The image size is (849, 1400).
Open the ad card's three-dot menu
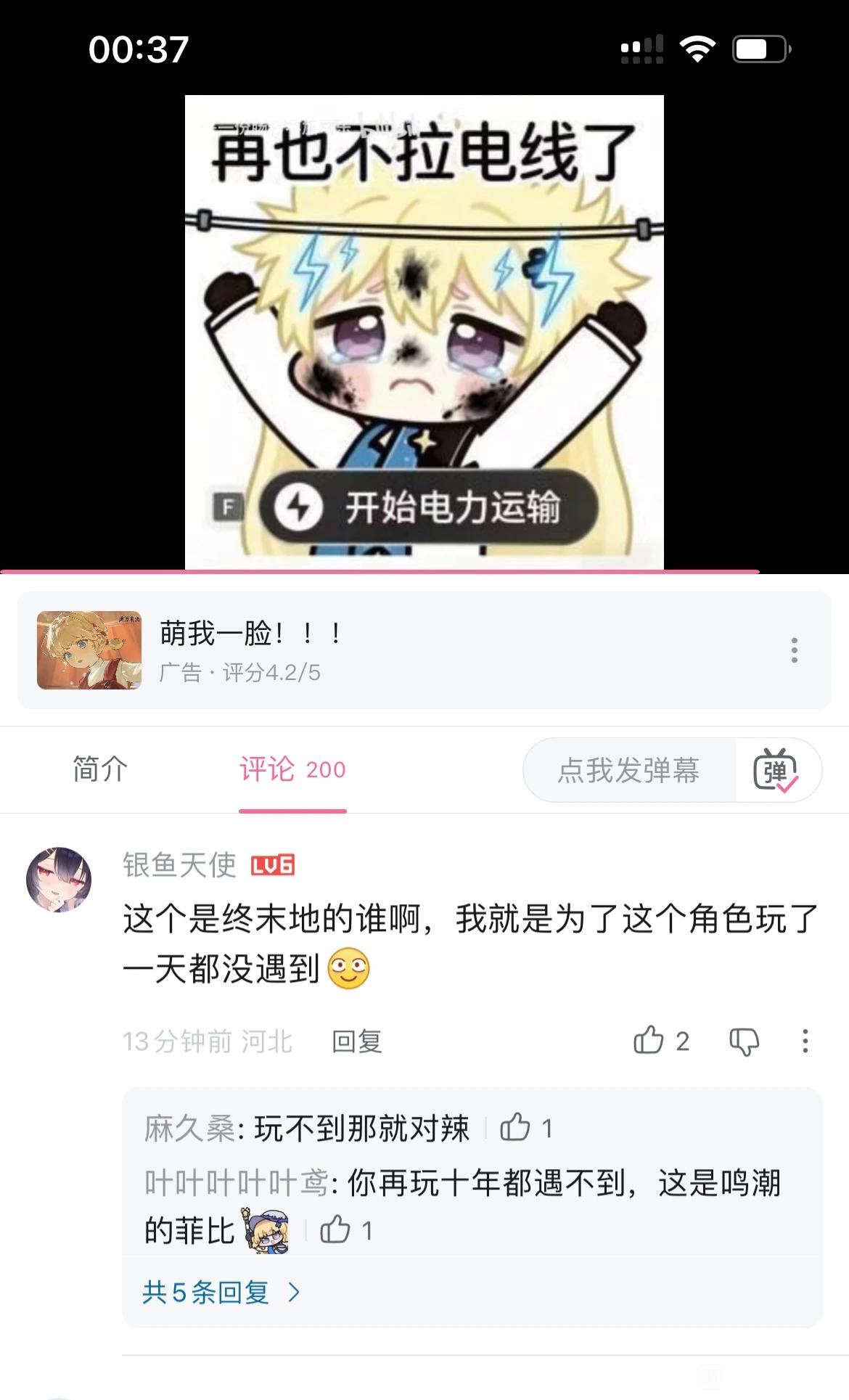(795, 650)
